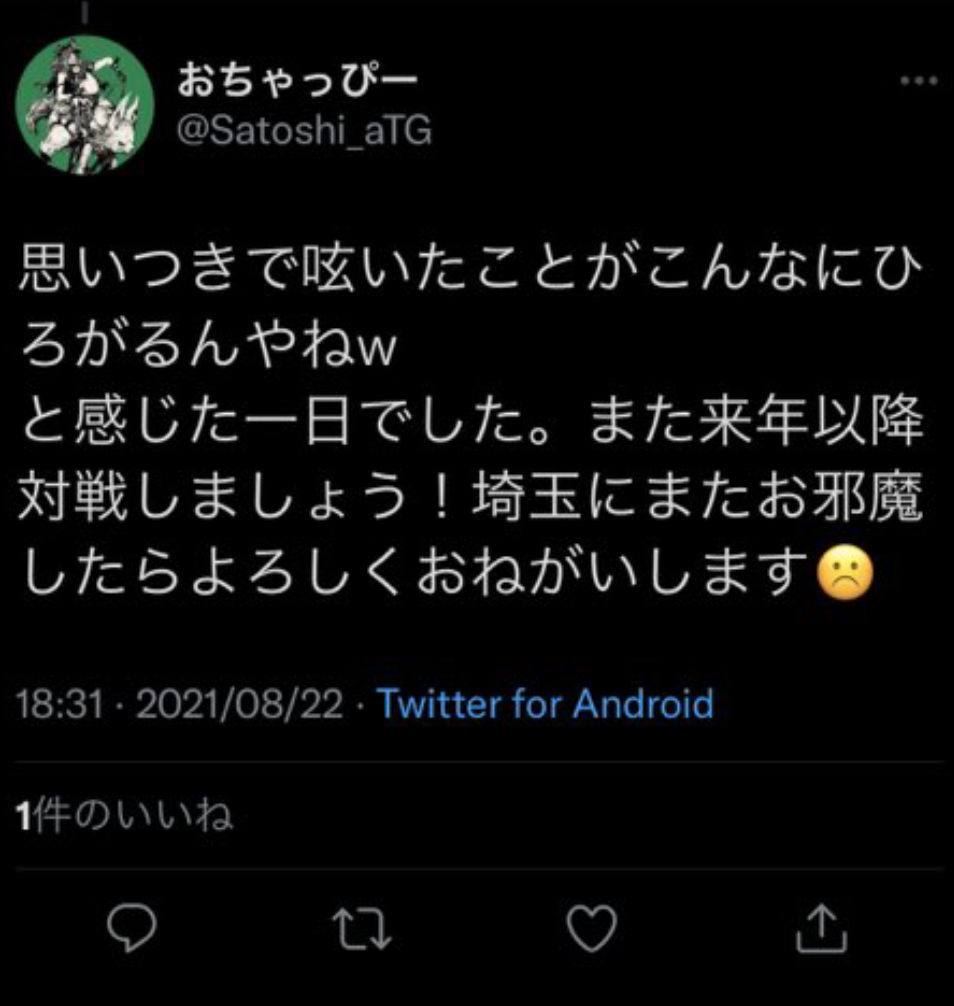The image size is (954, 1006).
Task: Tap the @Satoshi_aTG username
Action: (x=304, y=130)
